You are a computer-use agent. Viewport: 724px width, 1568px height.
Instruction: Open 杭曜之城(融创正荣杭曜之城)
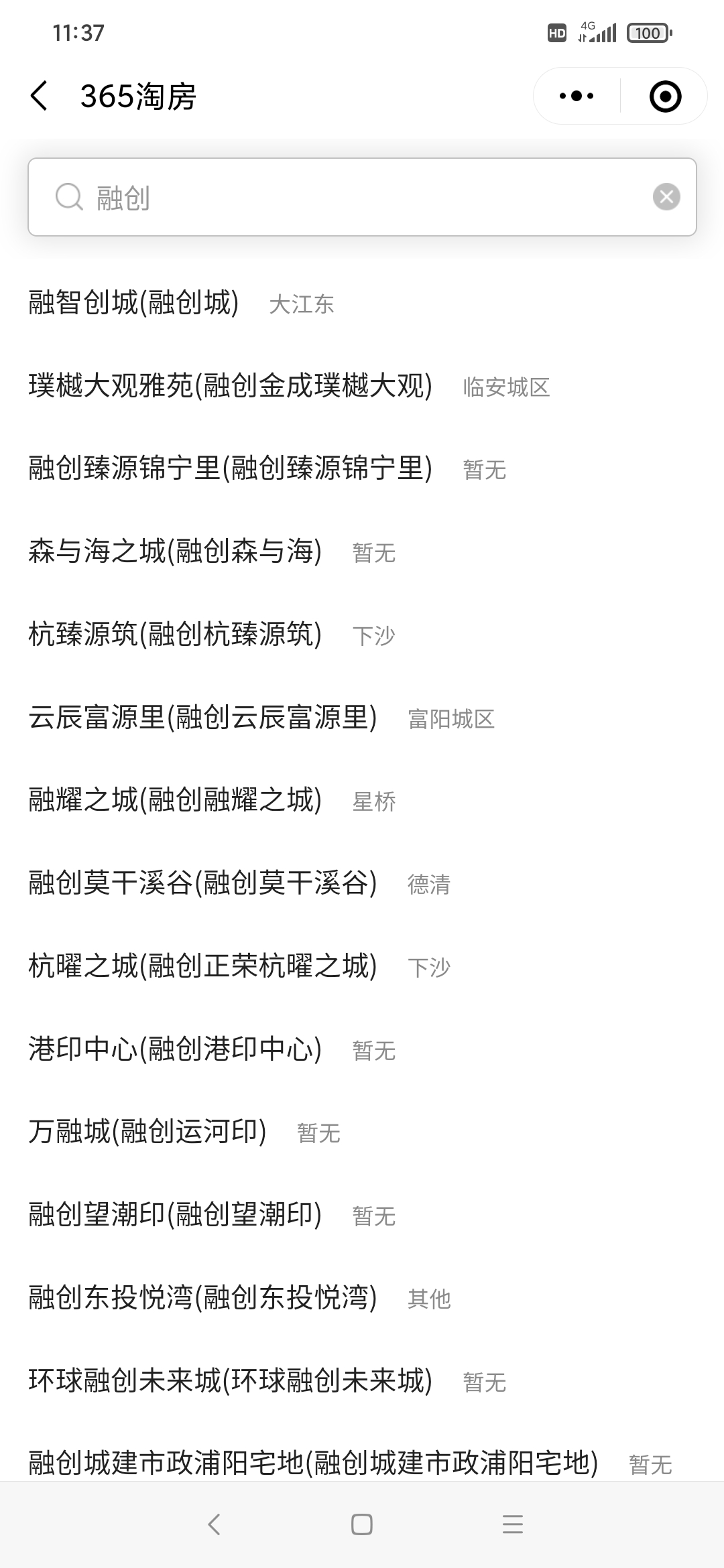click(x=202, y=966)
